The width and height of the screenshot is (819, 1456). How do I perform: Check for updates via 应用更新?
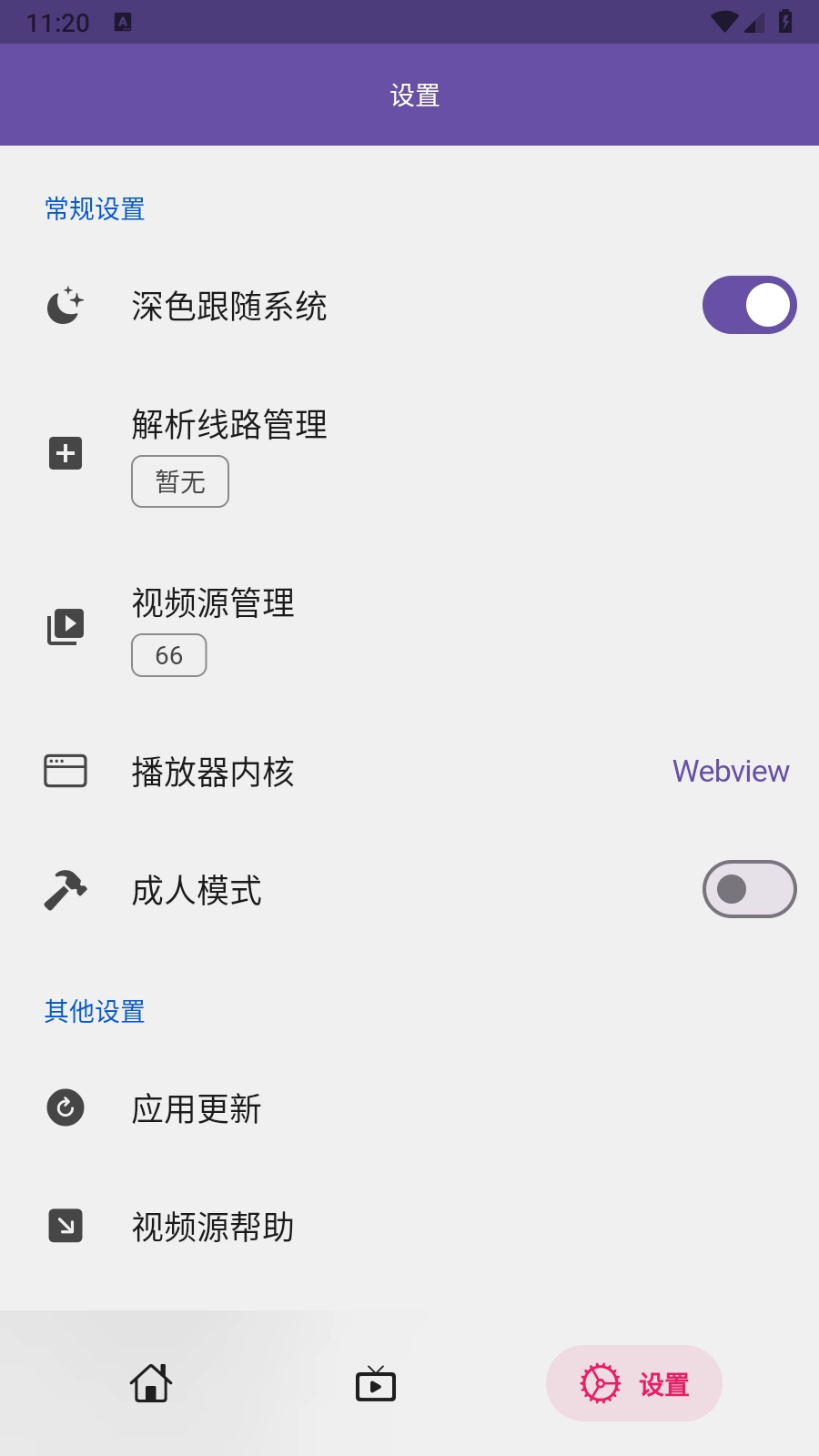197,1108
